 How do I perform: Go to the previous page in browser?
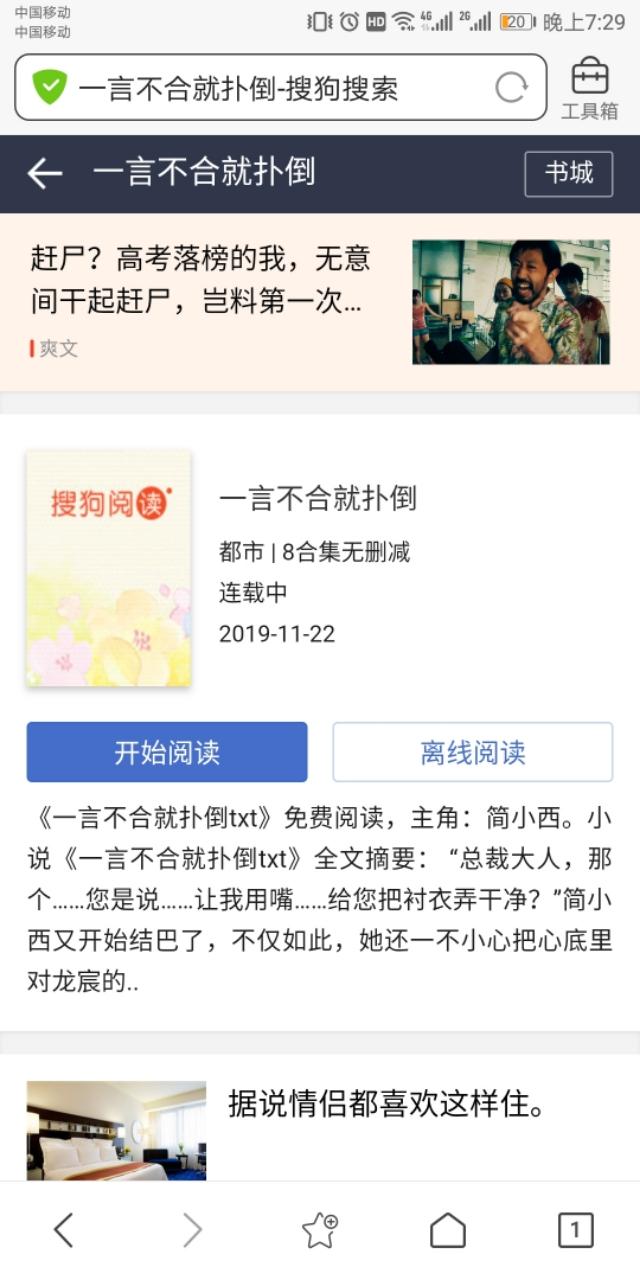[63, 1230]
